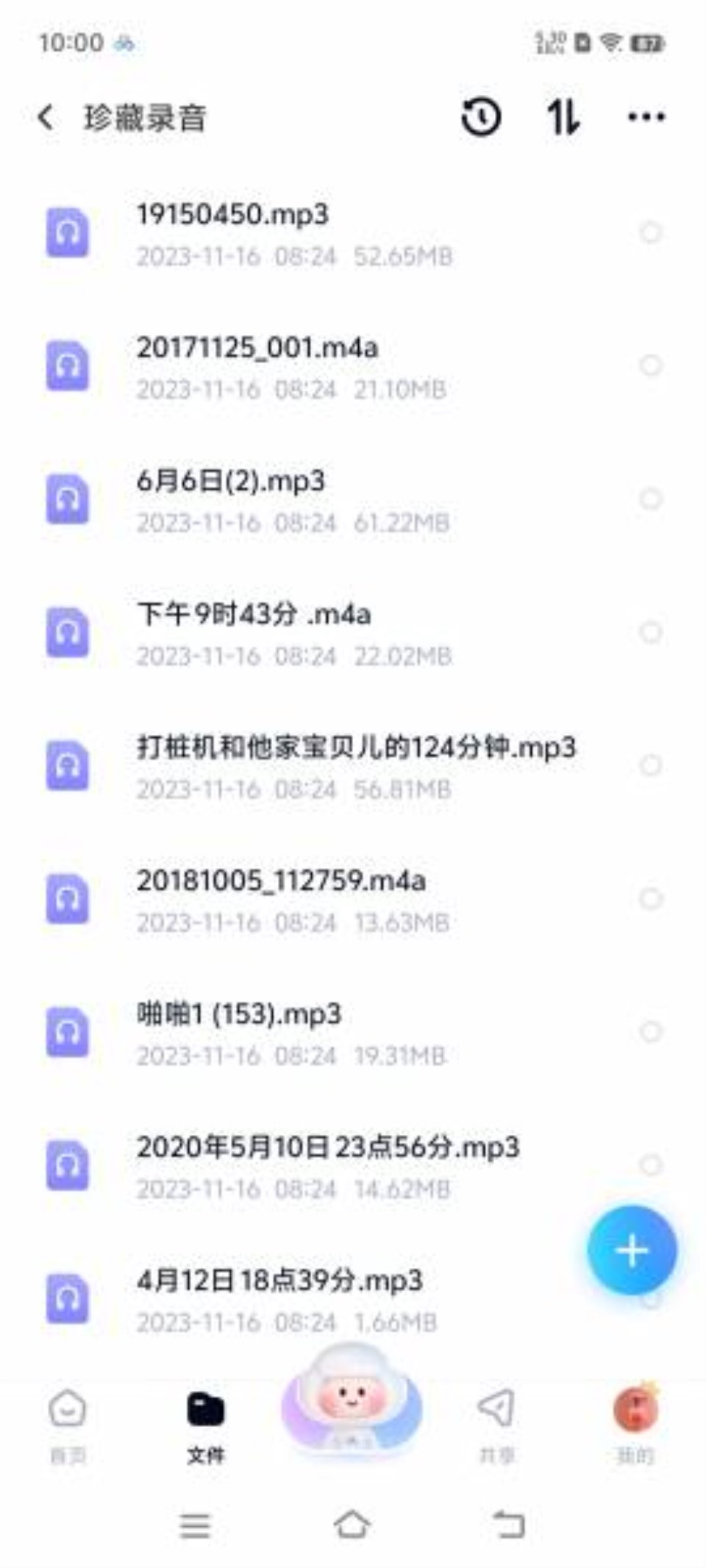Open 2020年5月10日 23点56分.mp3
This screenshot has height=1568, width=706.
pyautogui.click(x=353, y=1165)
